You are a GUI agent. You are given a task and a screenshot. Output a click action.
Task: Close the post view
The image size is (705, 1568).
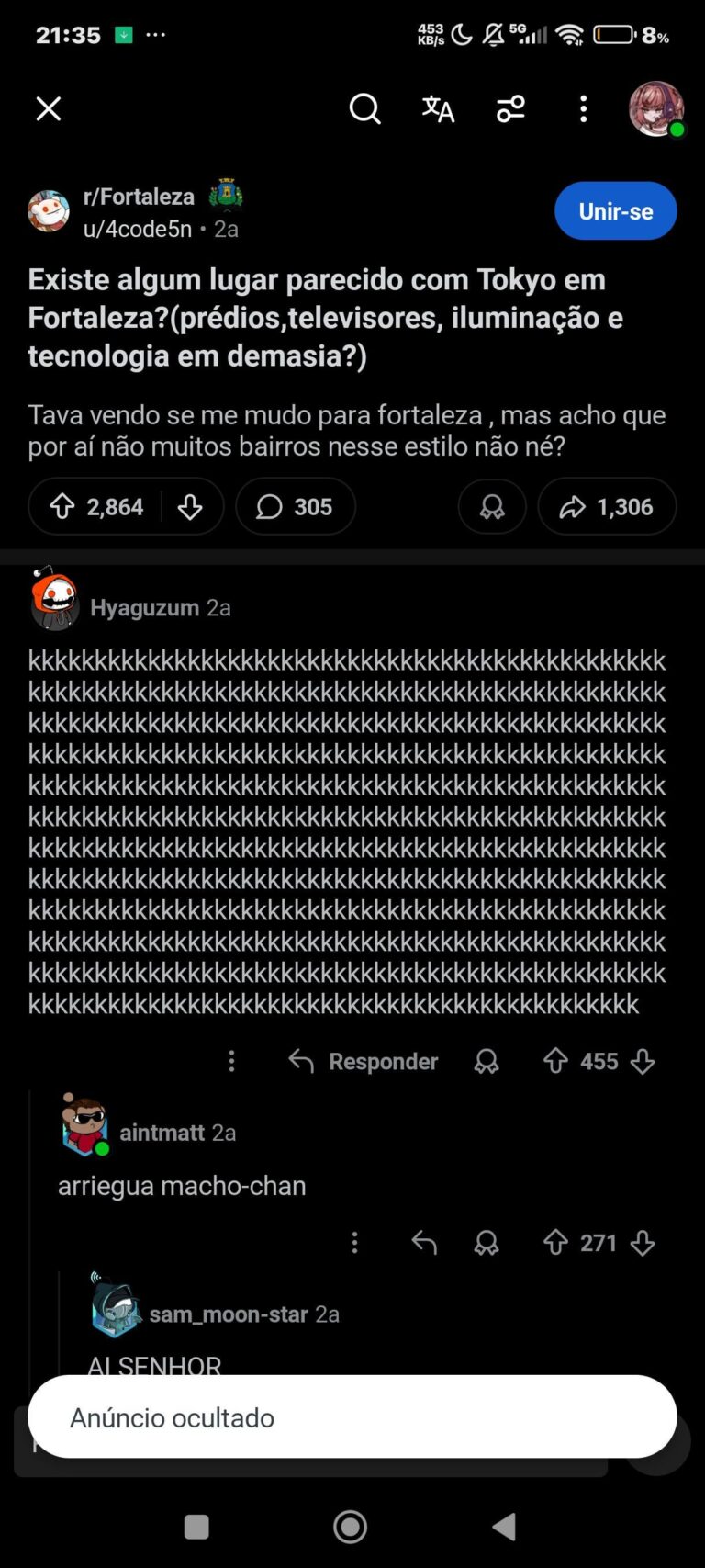pos(49,109)
